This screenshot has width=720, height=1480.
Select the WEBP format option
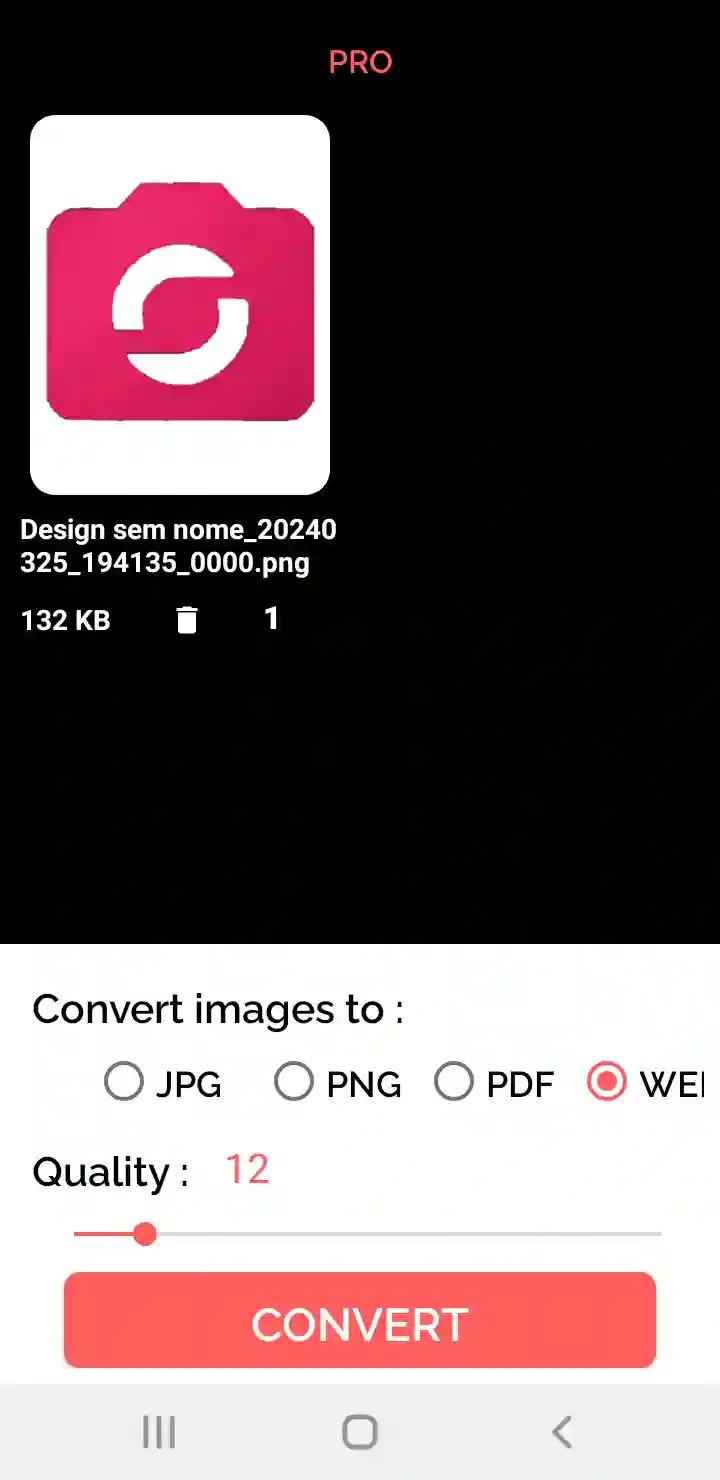607,1082
